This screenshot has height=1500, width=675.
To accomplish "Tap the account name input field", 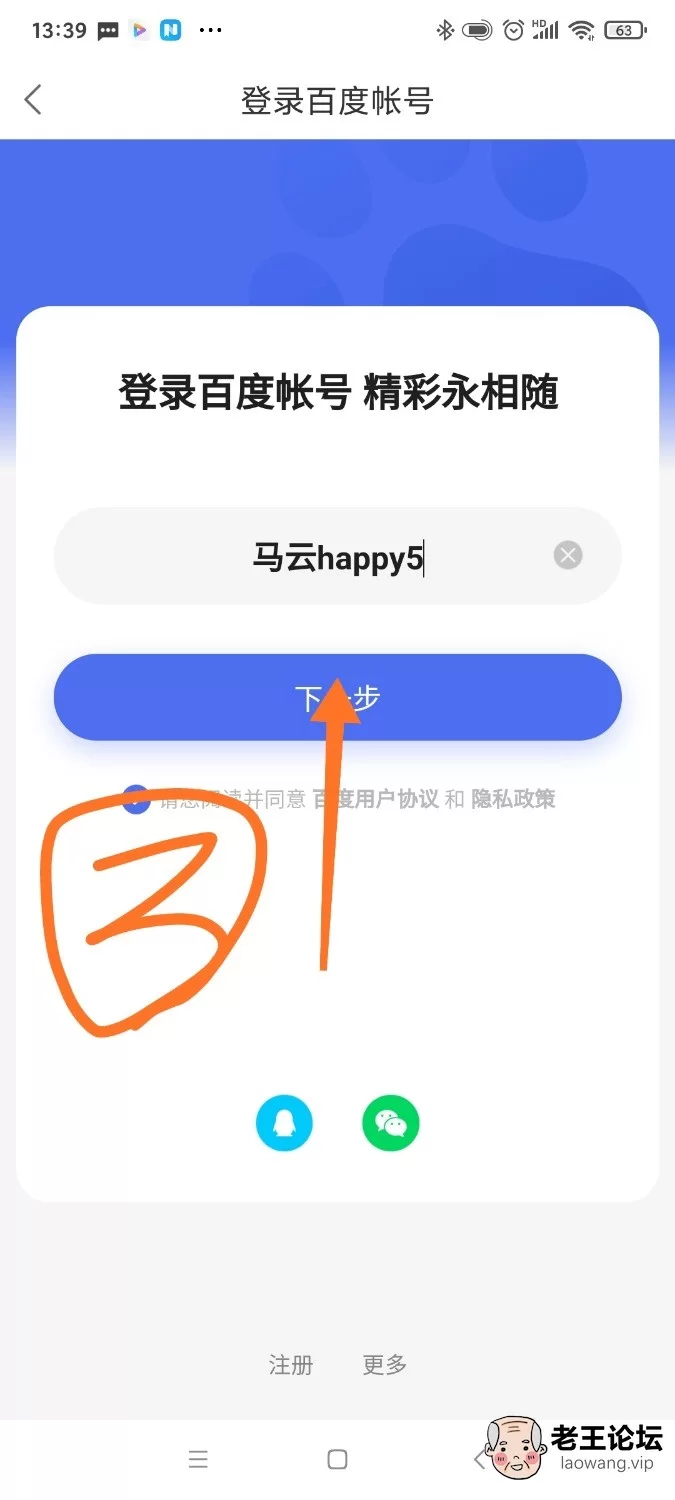I will (x=338, y=556).
